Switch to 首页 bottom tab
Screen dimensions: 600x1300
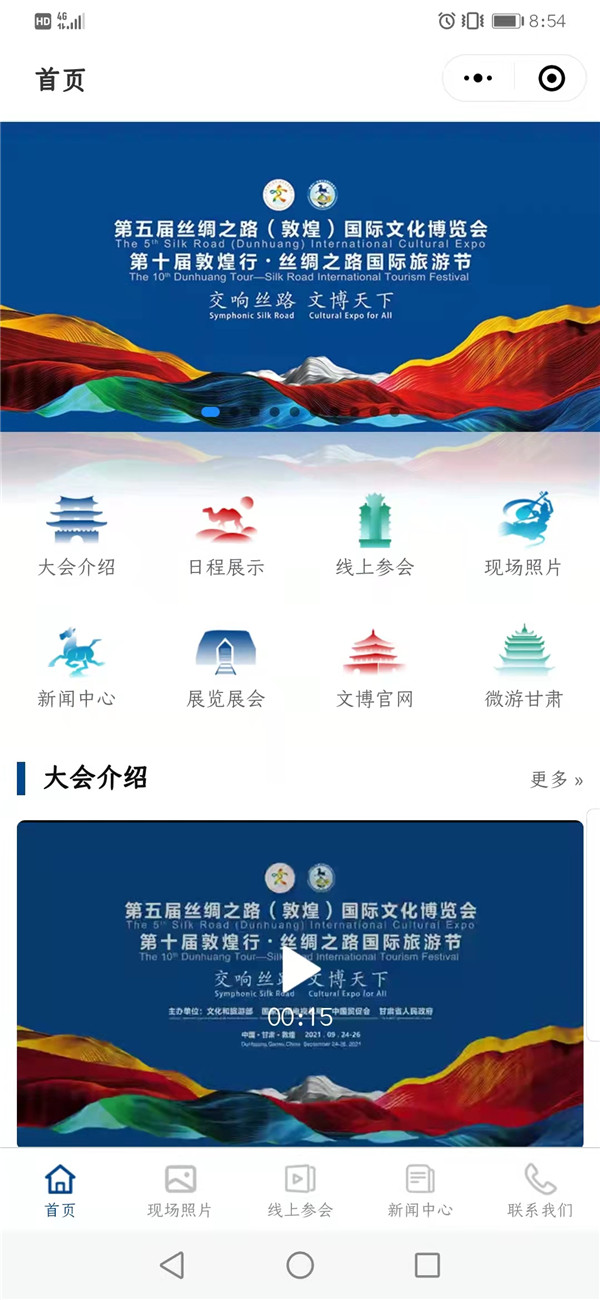60,1190
